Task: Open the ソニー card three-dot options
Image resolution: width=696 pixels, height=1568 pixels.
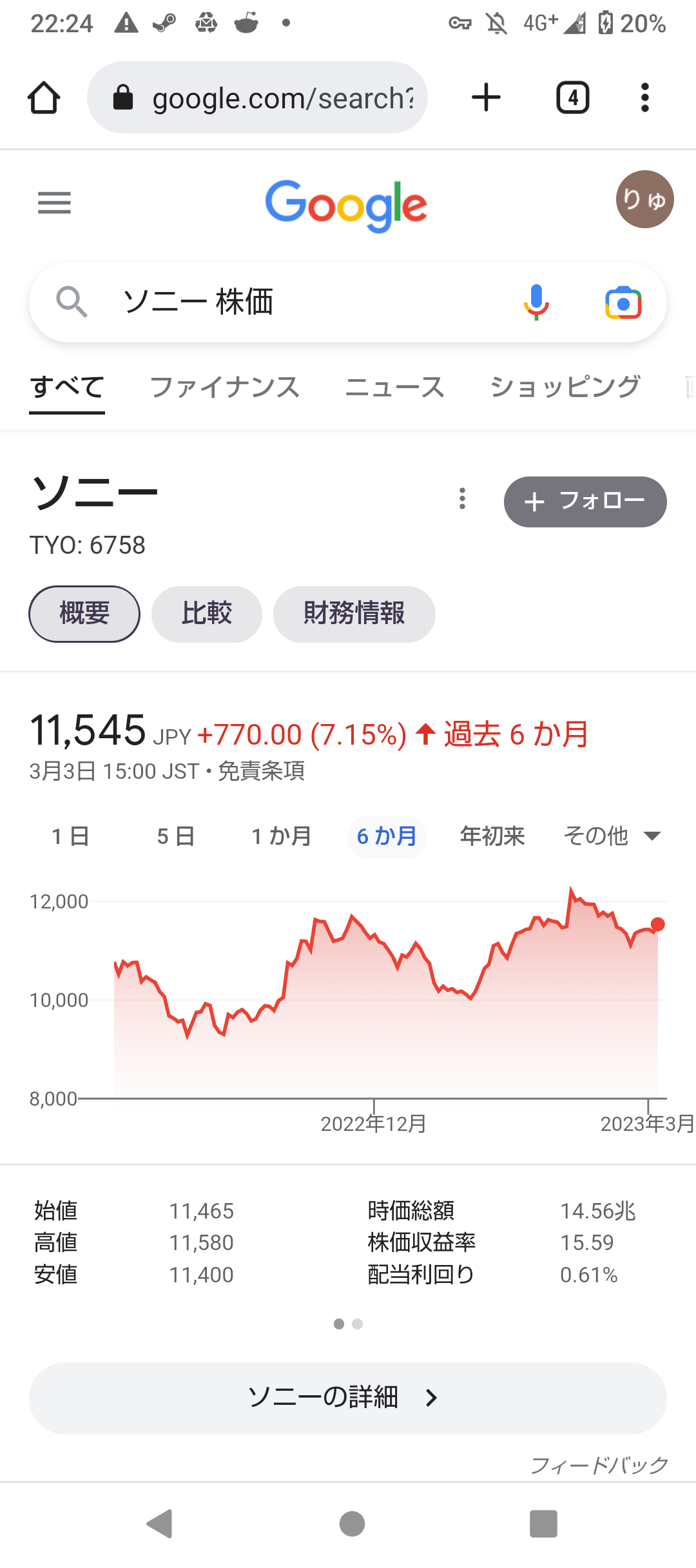Action: (x=462, y=498)
